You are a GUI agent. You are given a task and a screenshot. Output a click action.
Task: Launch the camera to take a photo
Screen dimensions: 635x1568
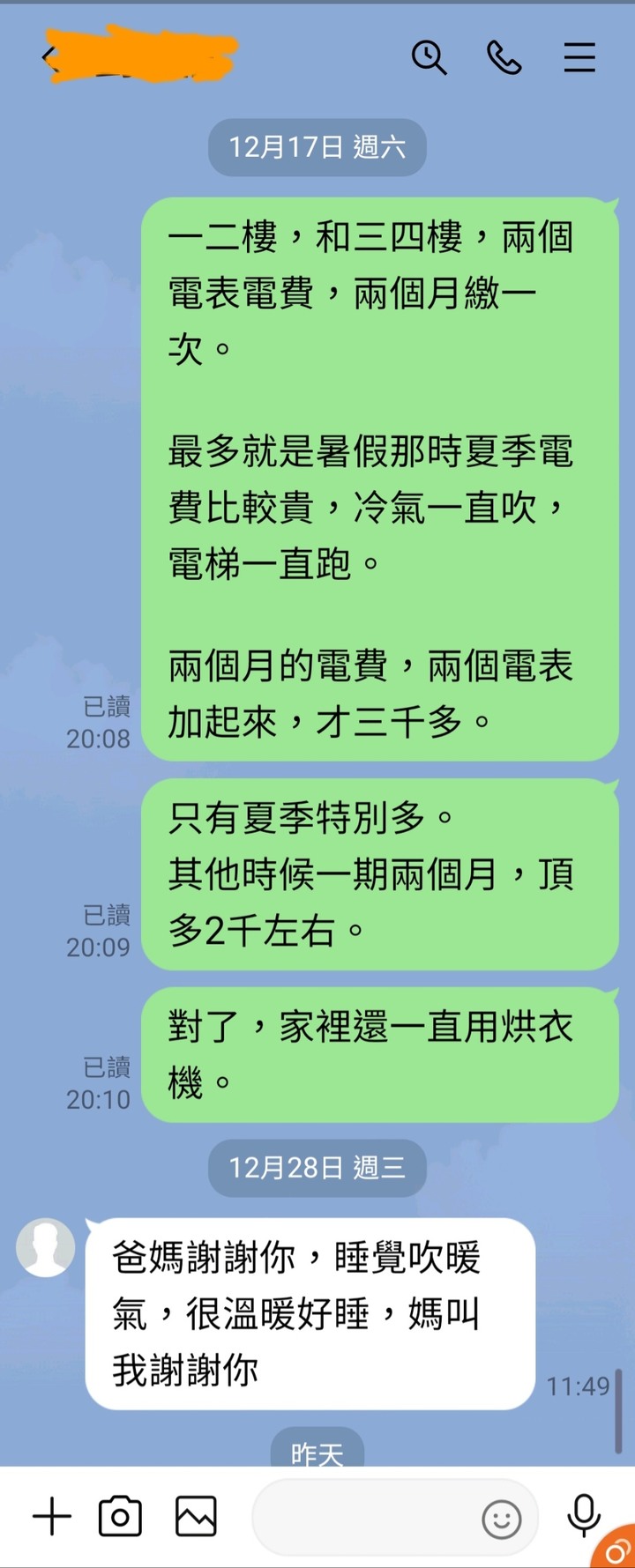120,1516
